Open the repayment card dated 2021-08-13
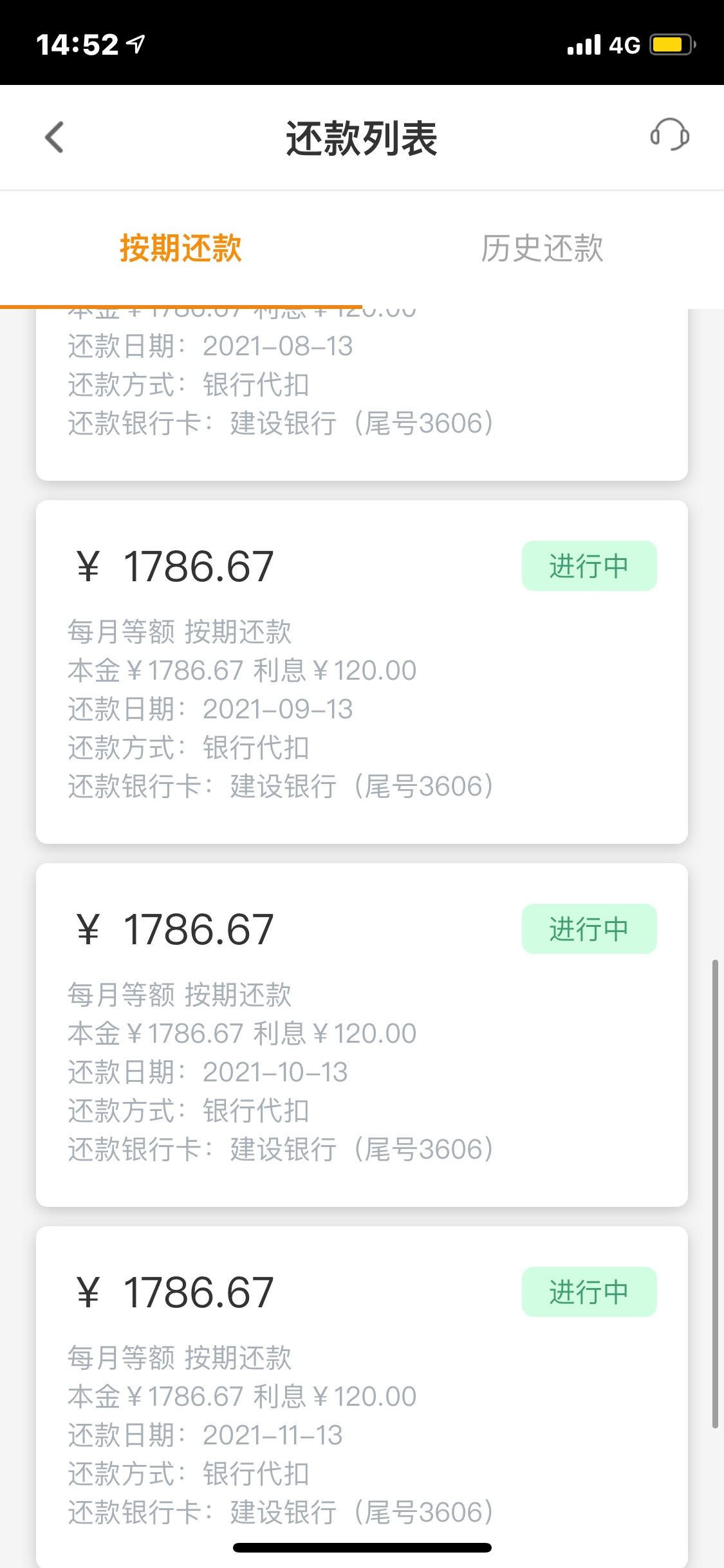Image resolution: width=724 pixels, height=1568 pixels. coord(362,395)
